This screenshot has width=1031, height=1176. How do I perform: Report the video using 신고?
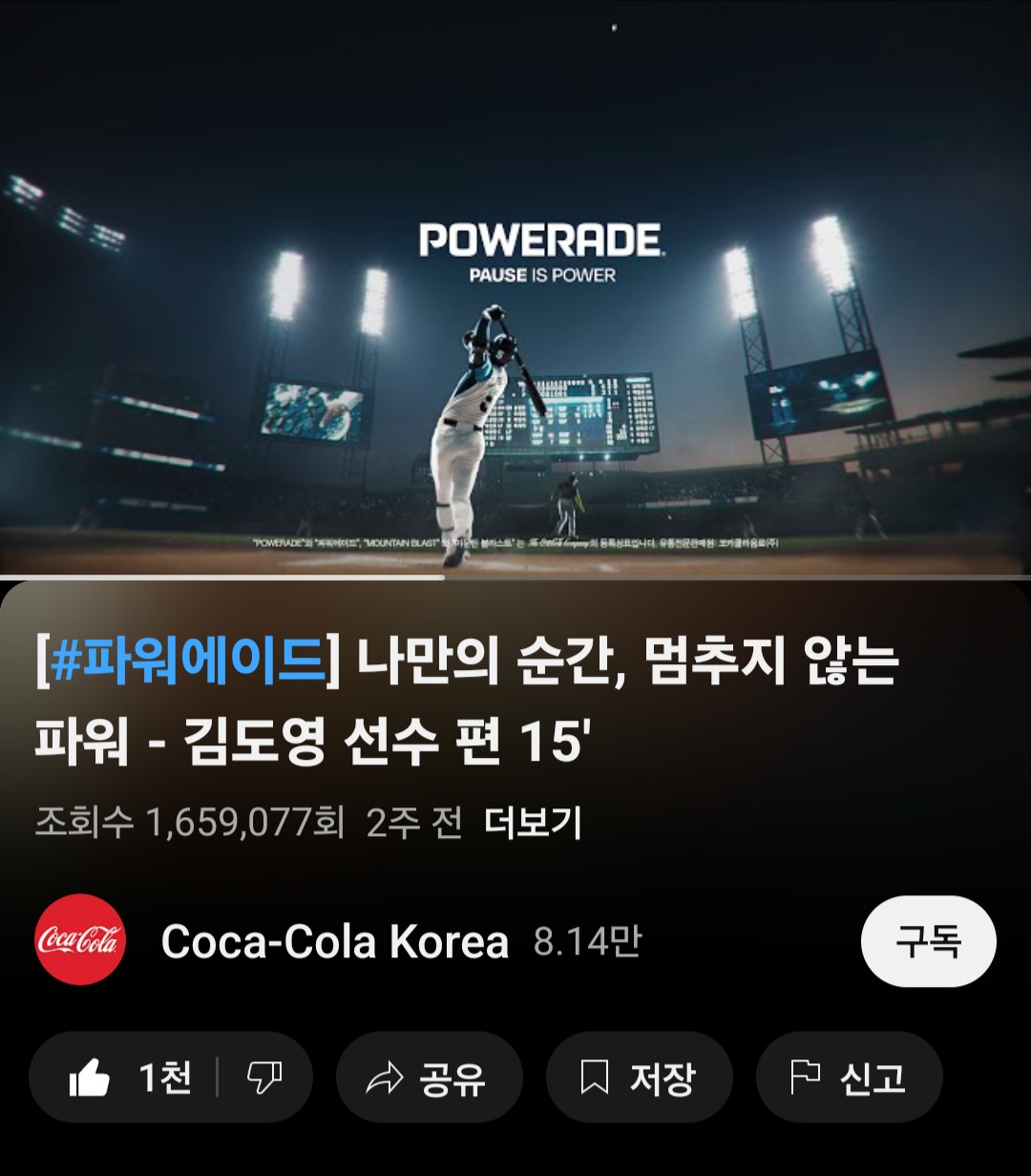[849, 1079]
